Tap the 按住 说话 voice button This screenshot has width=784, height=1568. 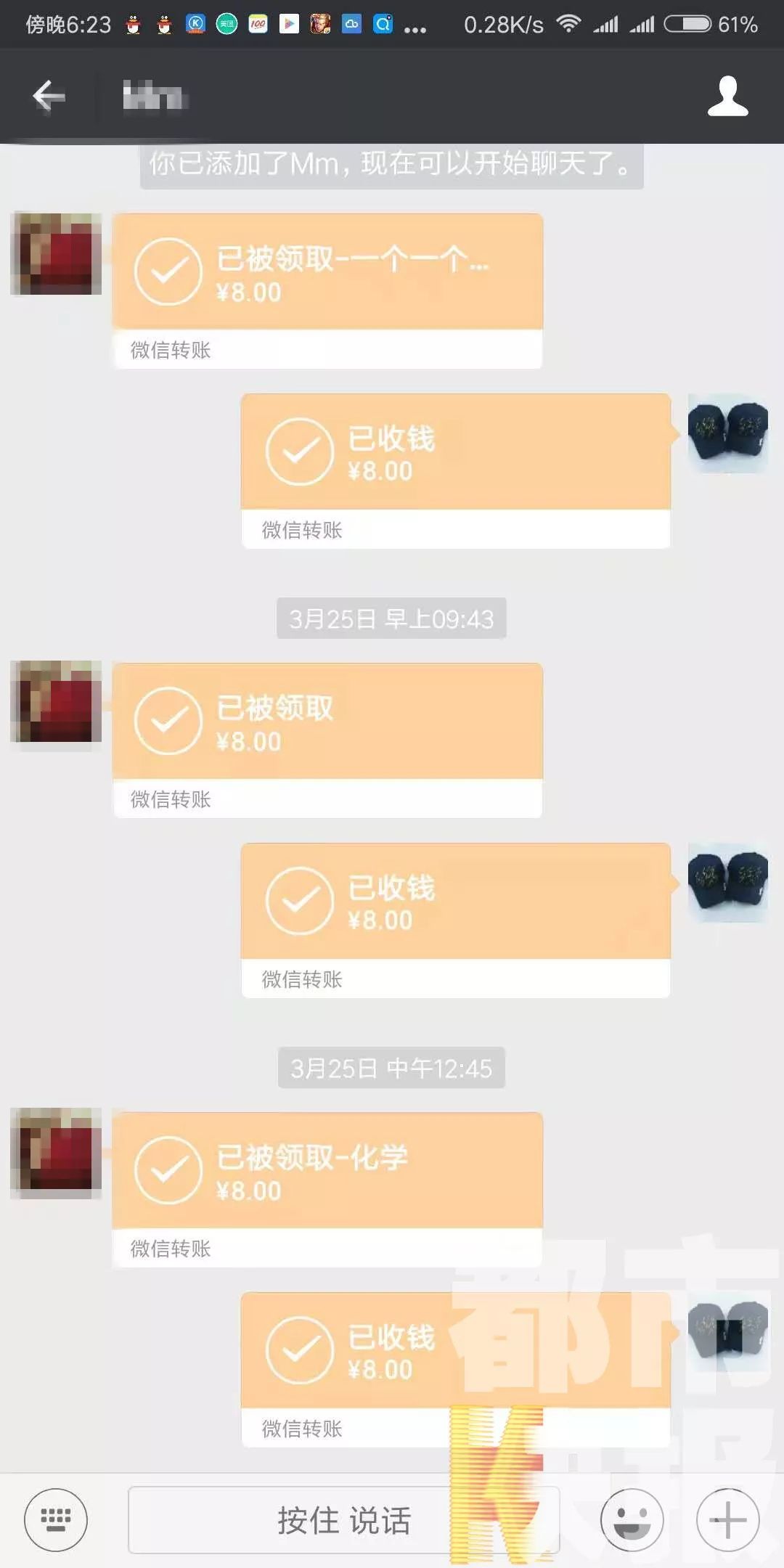(x=343, y=1519)
